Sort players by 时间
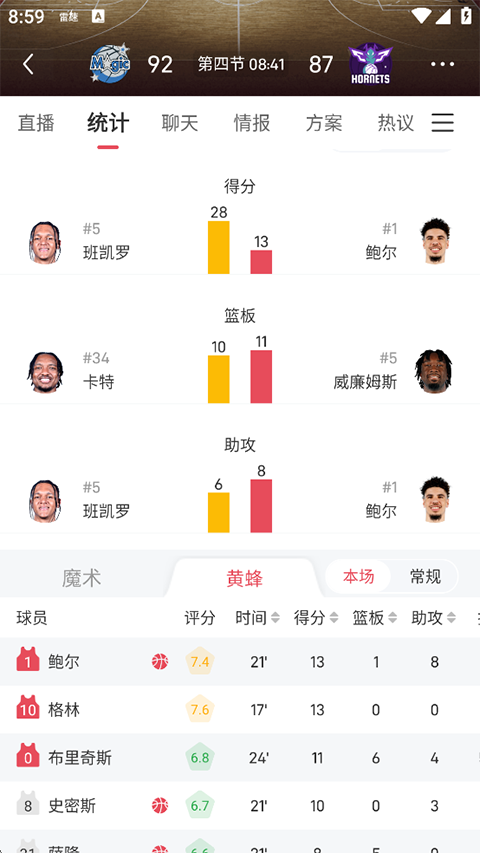The image size is (480, 853). point(257,618)
